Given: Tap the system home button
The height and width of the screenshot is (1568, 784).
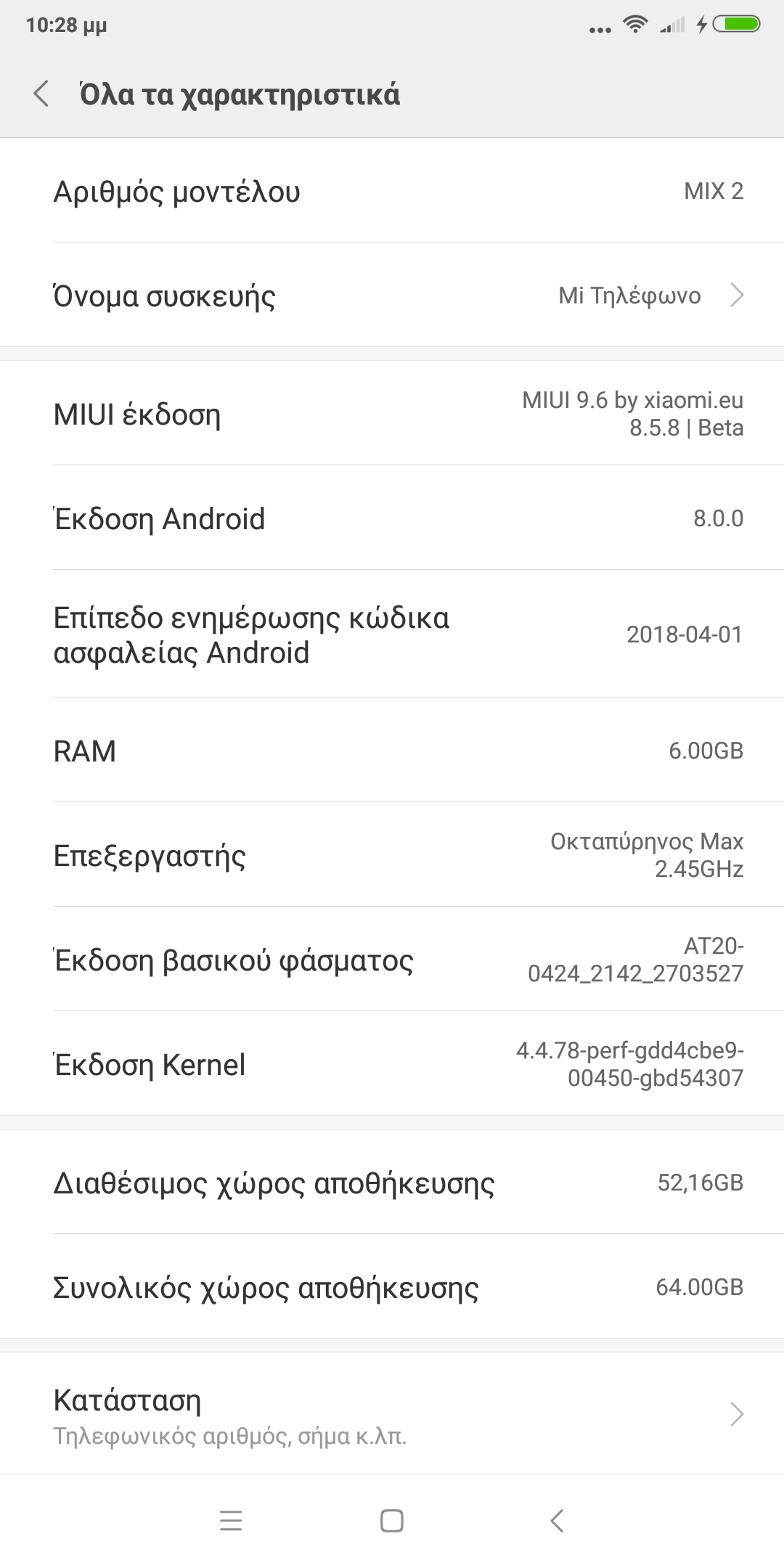Looking at the screenshot, I should pos(392,1521).
